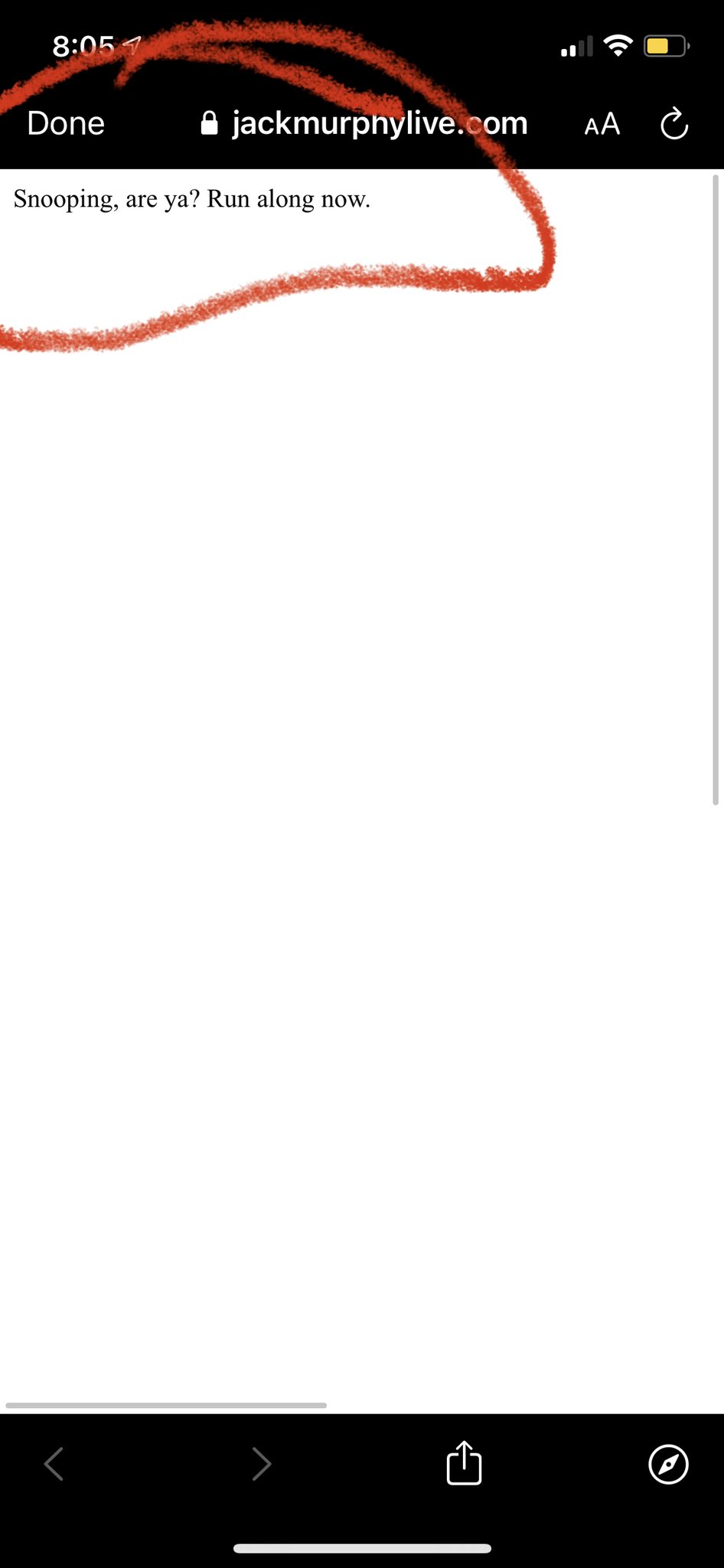Tap Done to close the browser view
Screen dimensions: 724x1568
(66, 123)
